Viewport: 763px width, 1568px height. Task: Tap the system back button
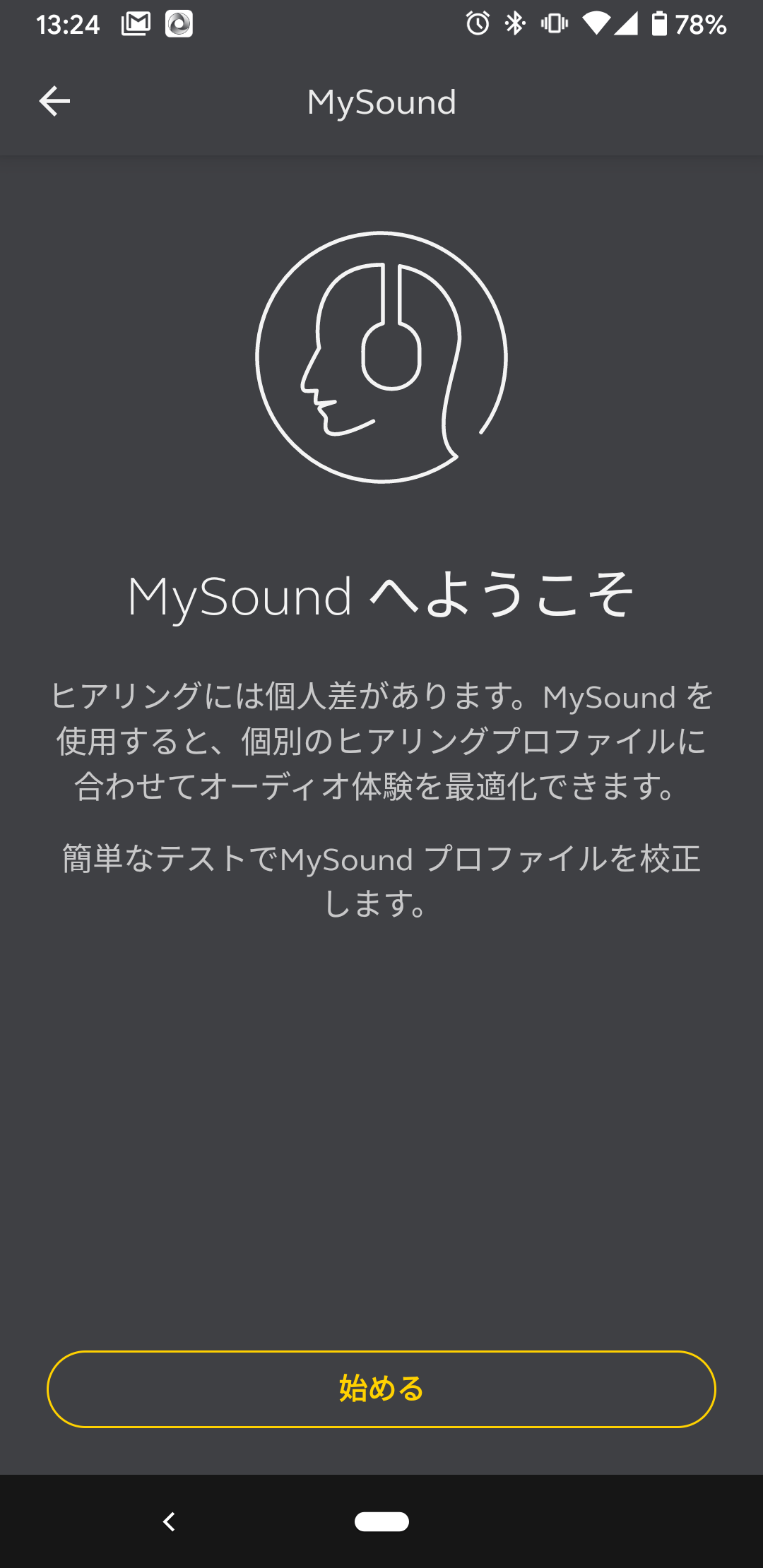(x=169, y=1521)
